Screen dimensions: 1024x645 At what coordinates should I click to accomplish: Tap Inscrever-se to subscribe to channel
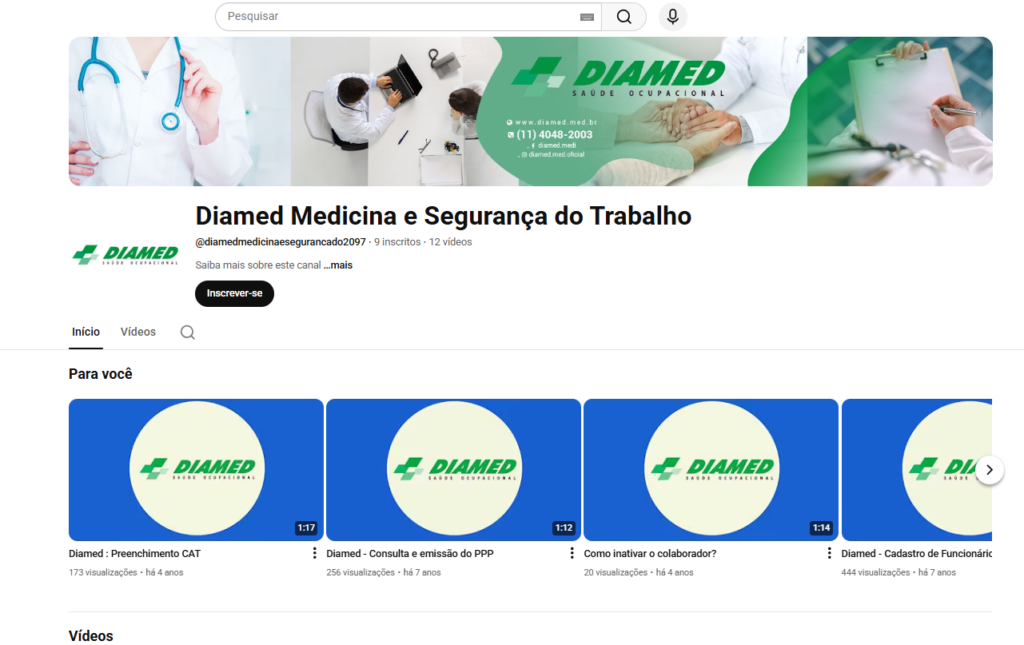234,293
